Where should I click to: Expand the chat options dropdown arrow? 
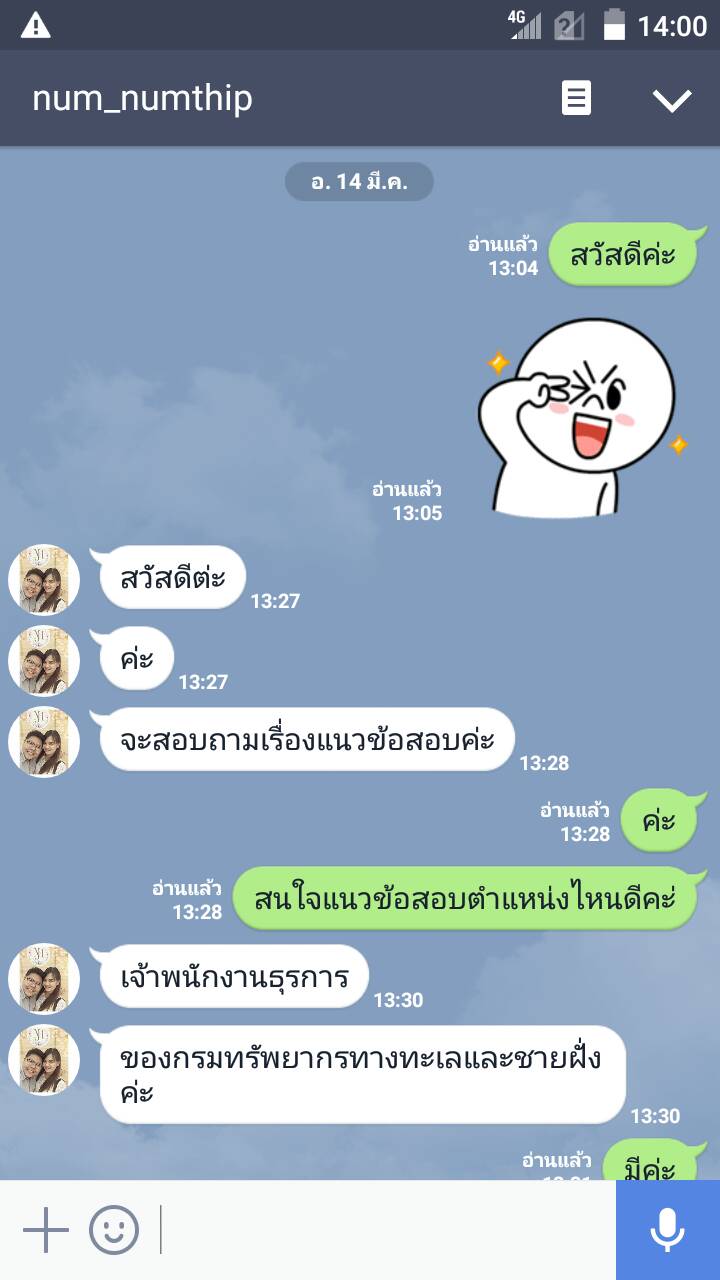[671, 99]
